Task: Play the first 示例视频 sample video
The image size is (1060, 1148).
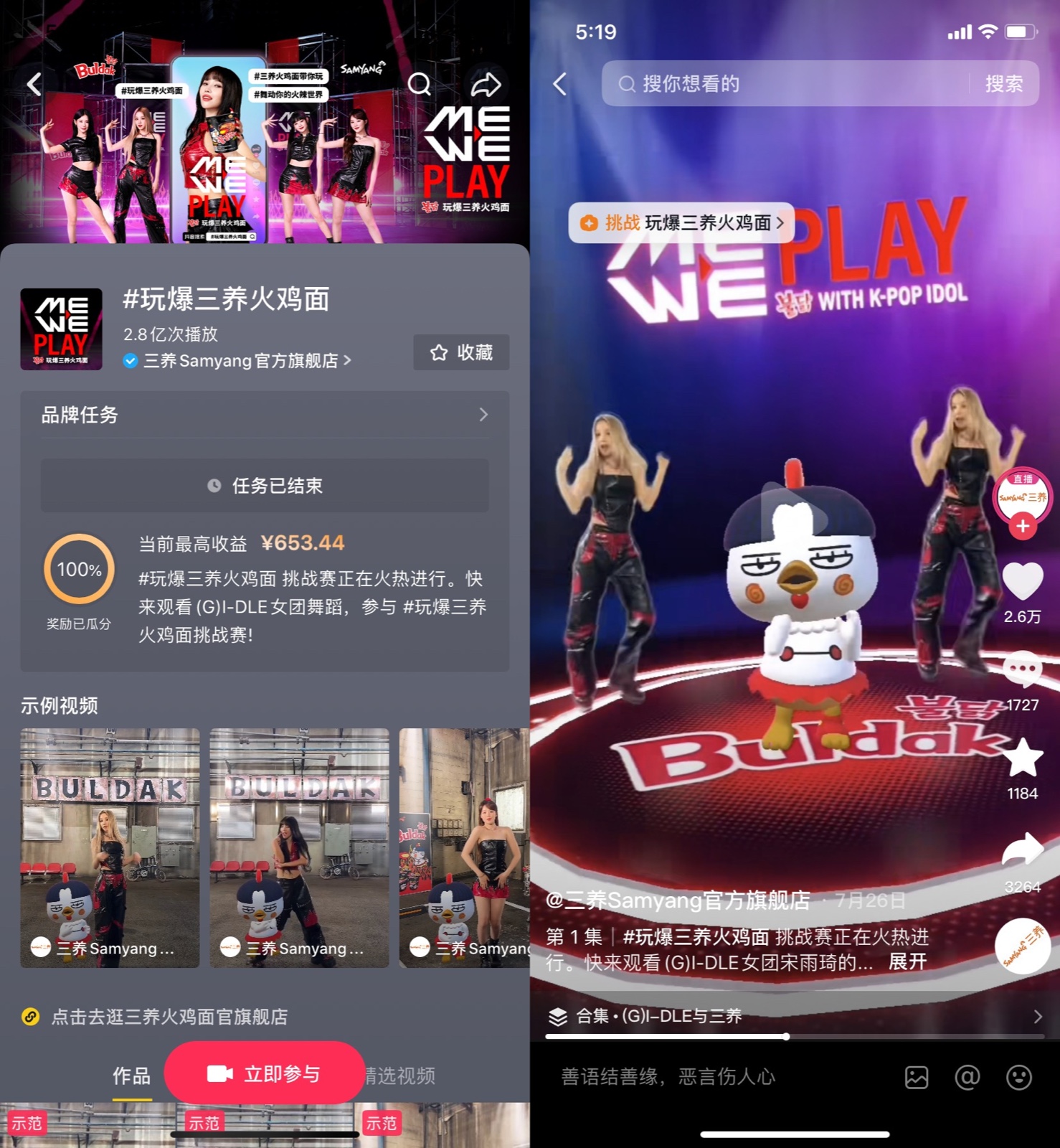Action: (110, 847)
